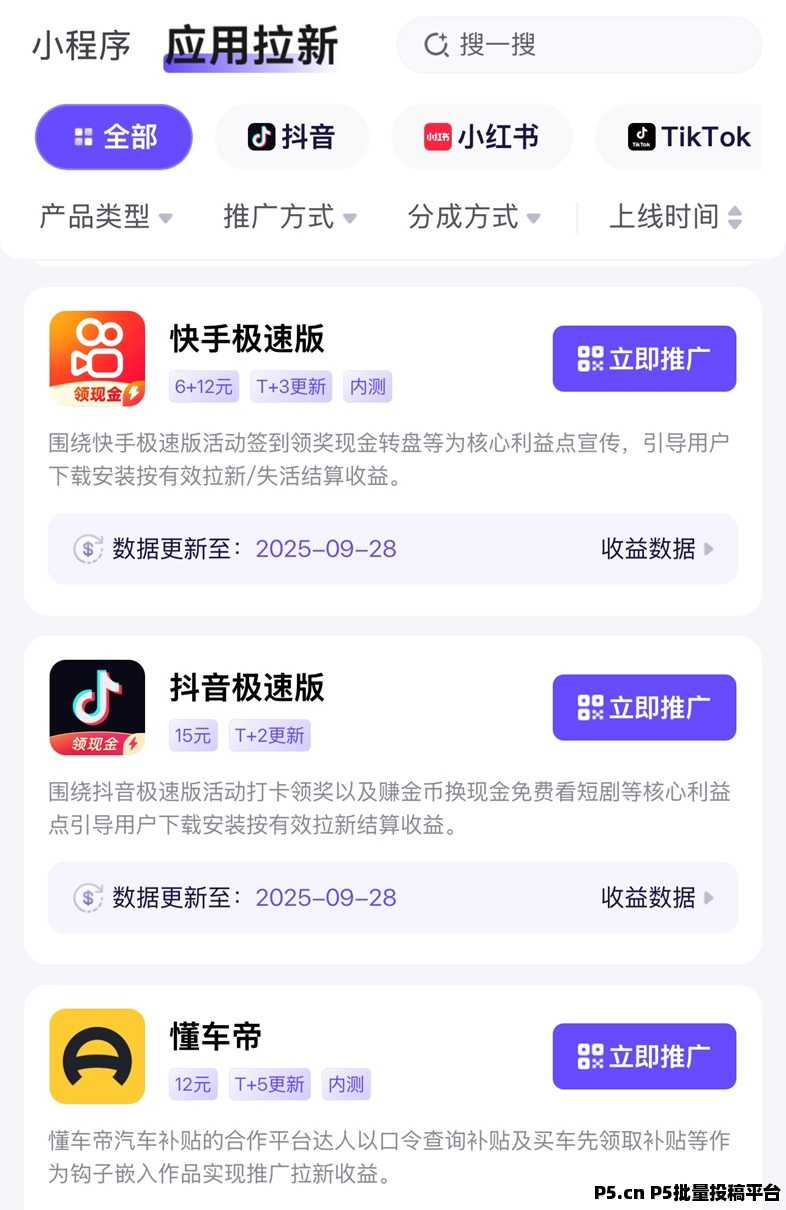Open the 推广方式 dropdown
Image resolution: width=786 pixels, height=1210 pixels.
click(290, 216)
